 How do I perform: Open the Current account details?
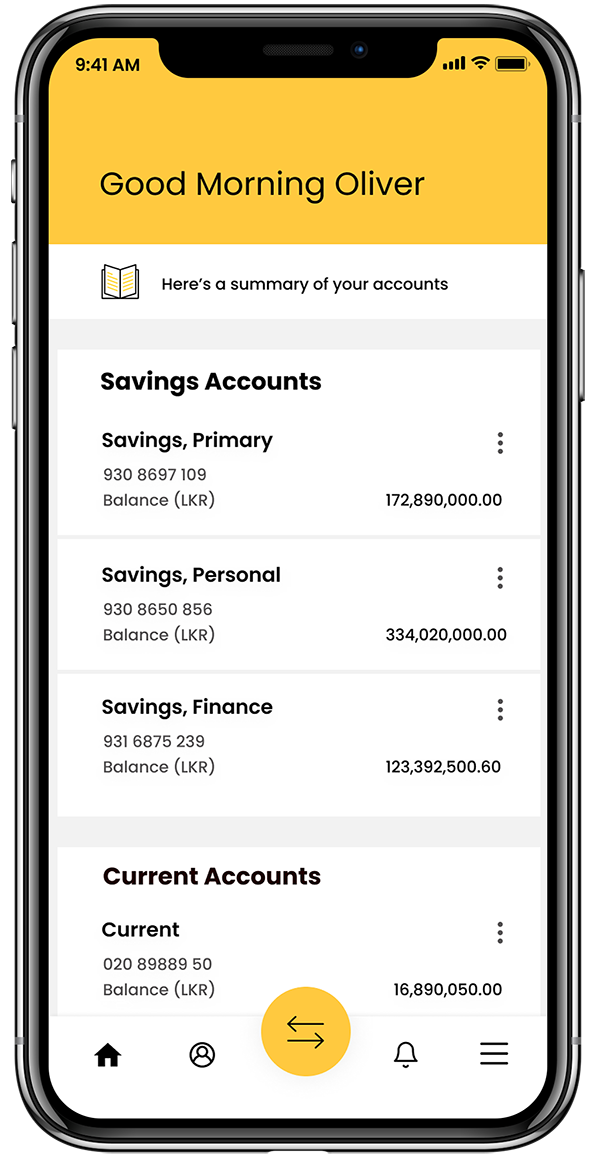(141, 930)
